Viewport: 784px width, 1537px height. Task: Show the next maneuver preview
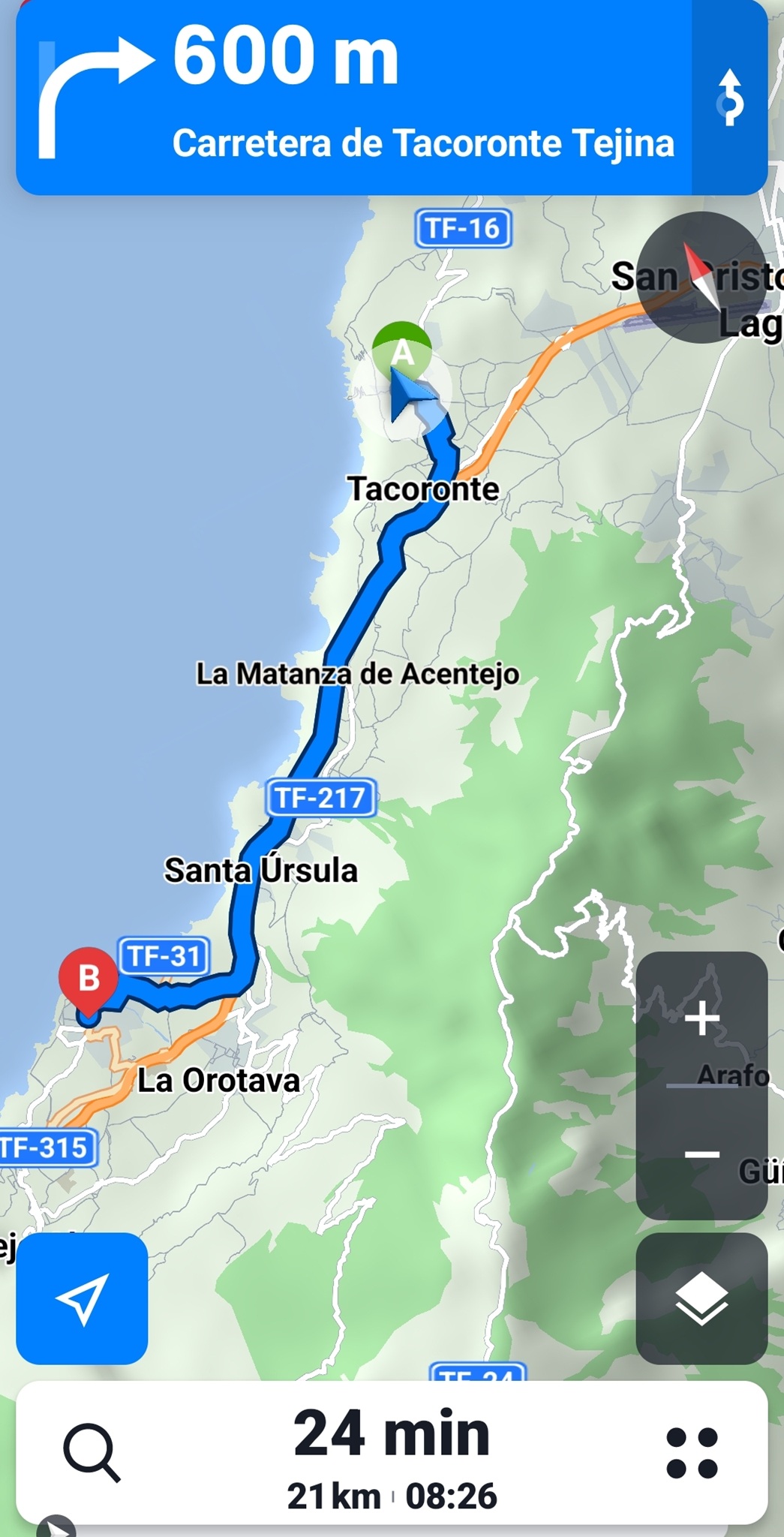point(729,98)
